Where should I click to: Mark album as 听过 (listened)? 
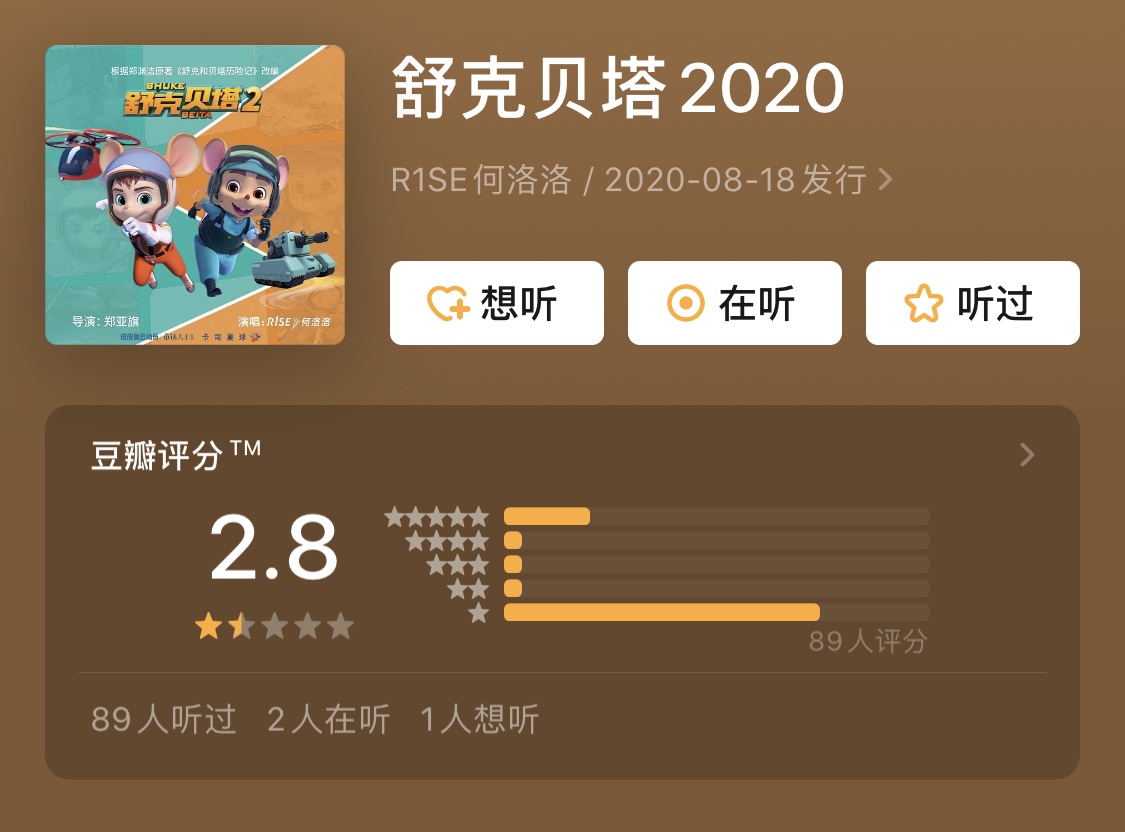(972, 303)
